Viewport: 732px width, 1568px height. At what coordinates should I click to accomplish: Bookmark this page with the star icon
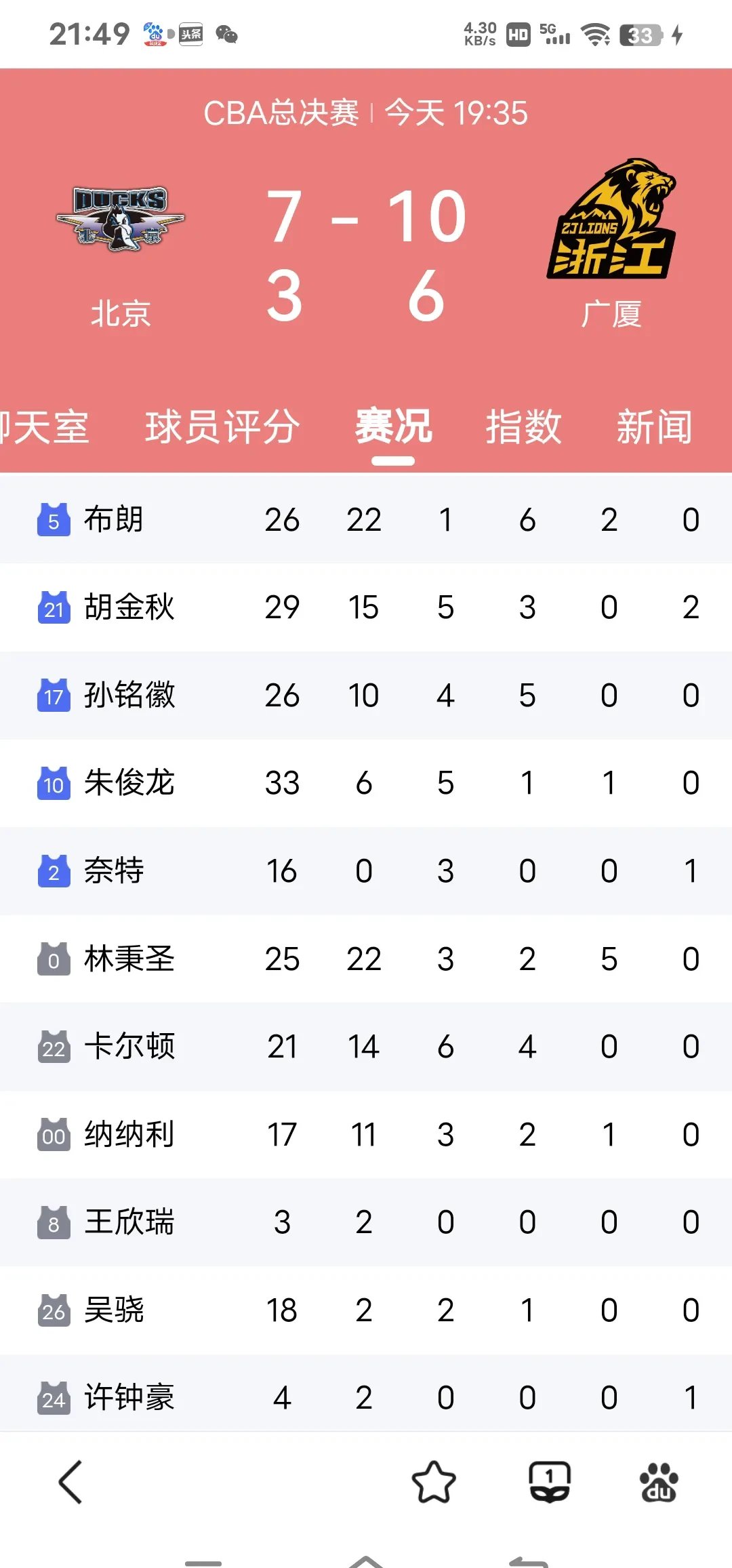point(434,1481)
